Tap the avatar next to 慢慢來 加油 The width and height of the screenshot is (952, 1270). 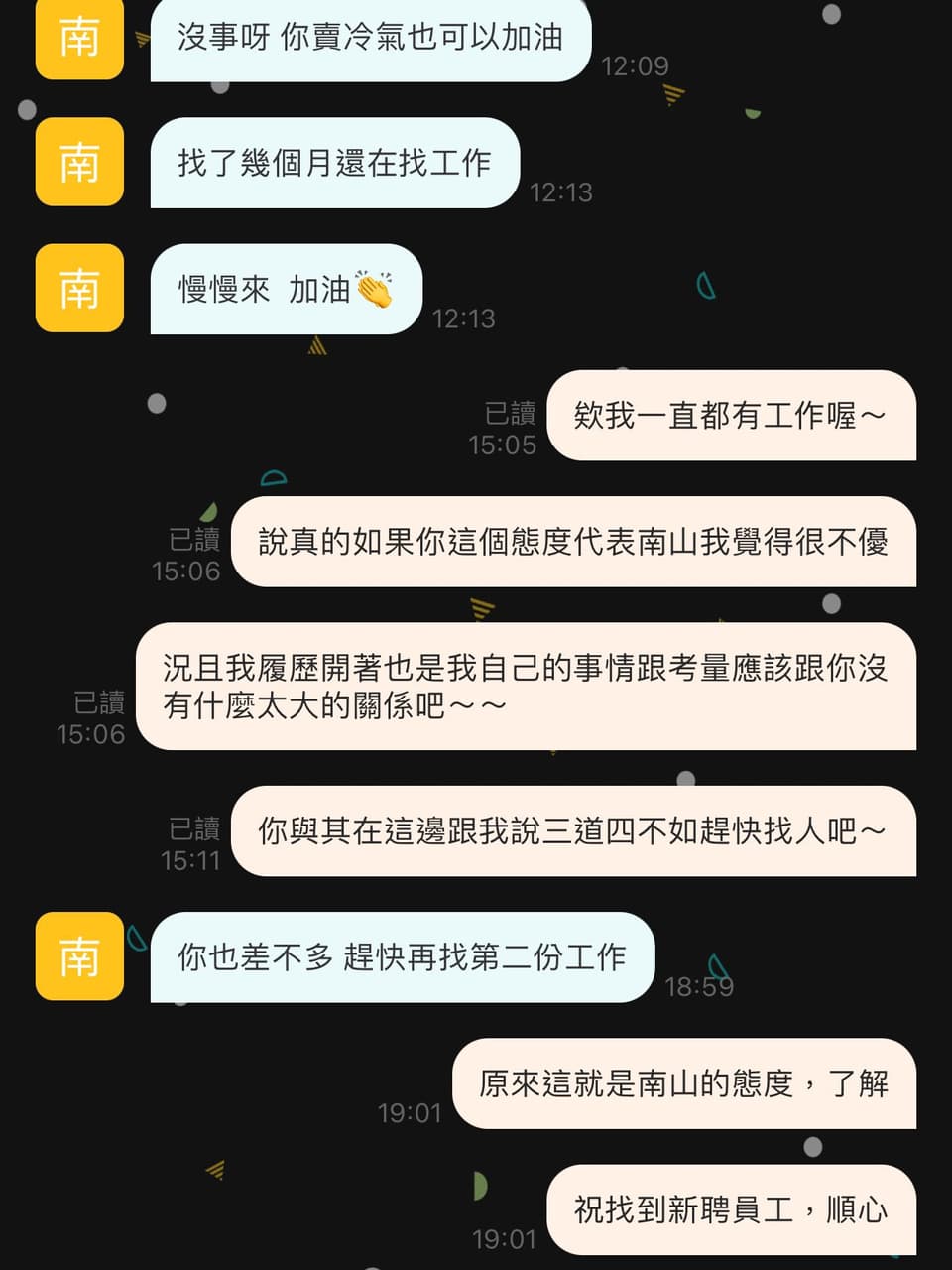pyautogui.click(x=79, y=288)
